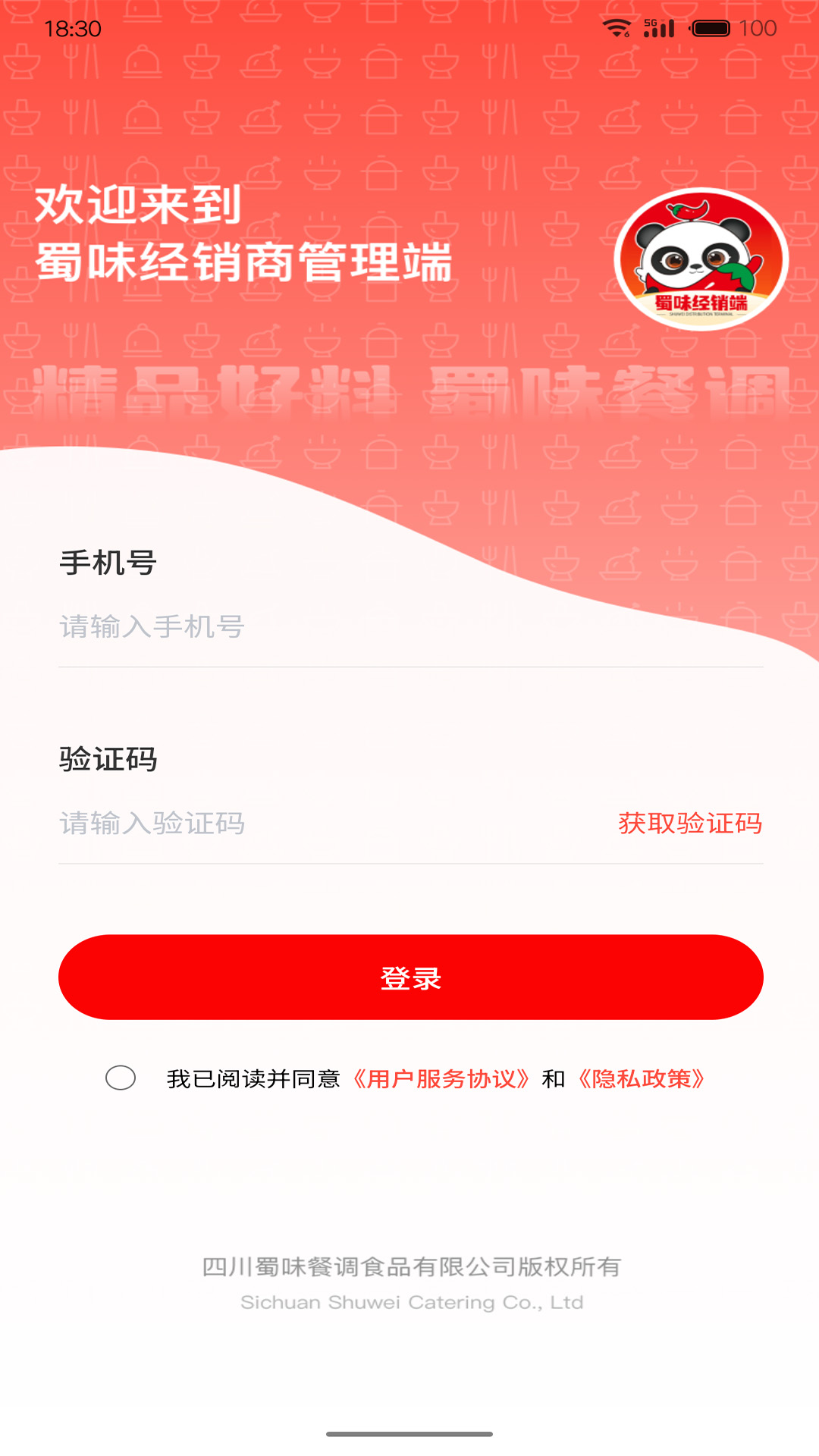Click the Wi-Fi status icon
Viewport: 819px width, 1456px height.
616,28
